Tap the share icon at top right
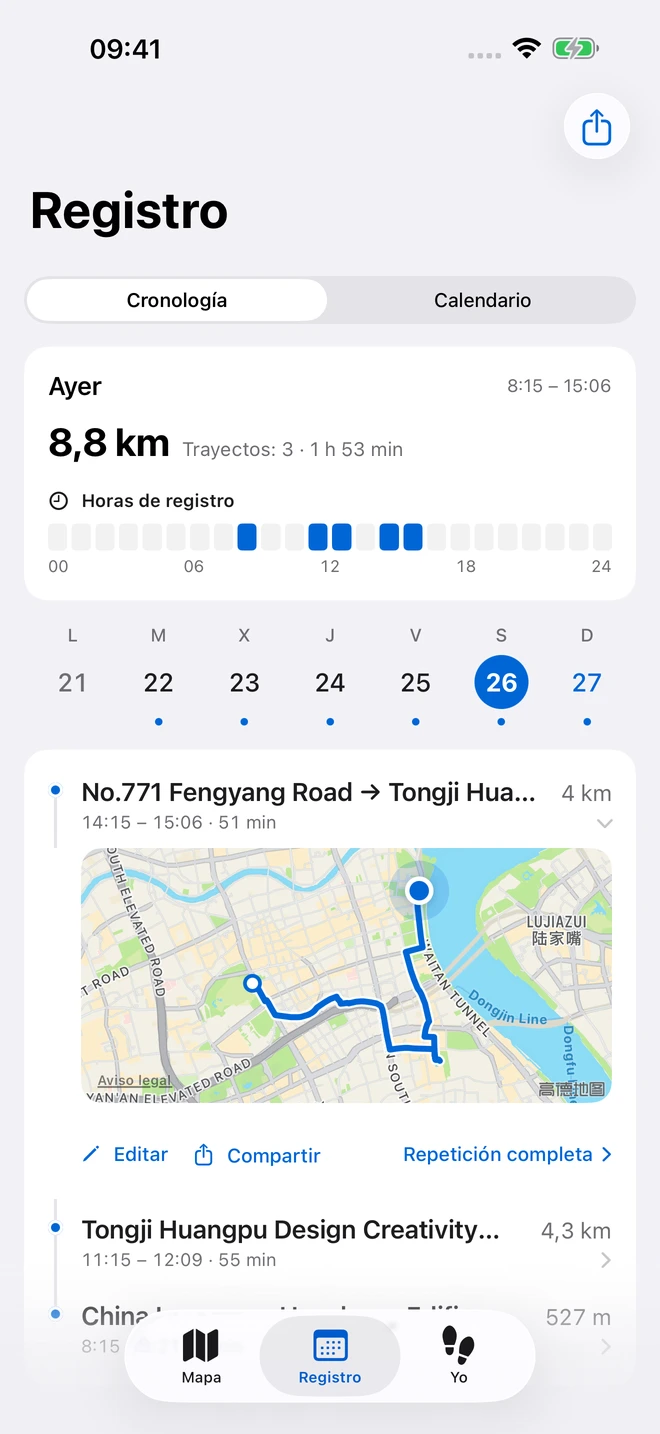 (596, 127)
